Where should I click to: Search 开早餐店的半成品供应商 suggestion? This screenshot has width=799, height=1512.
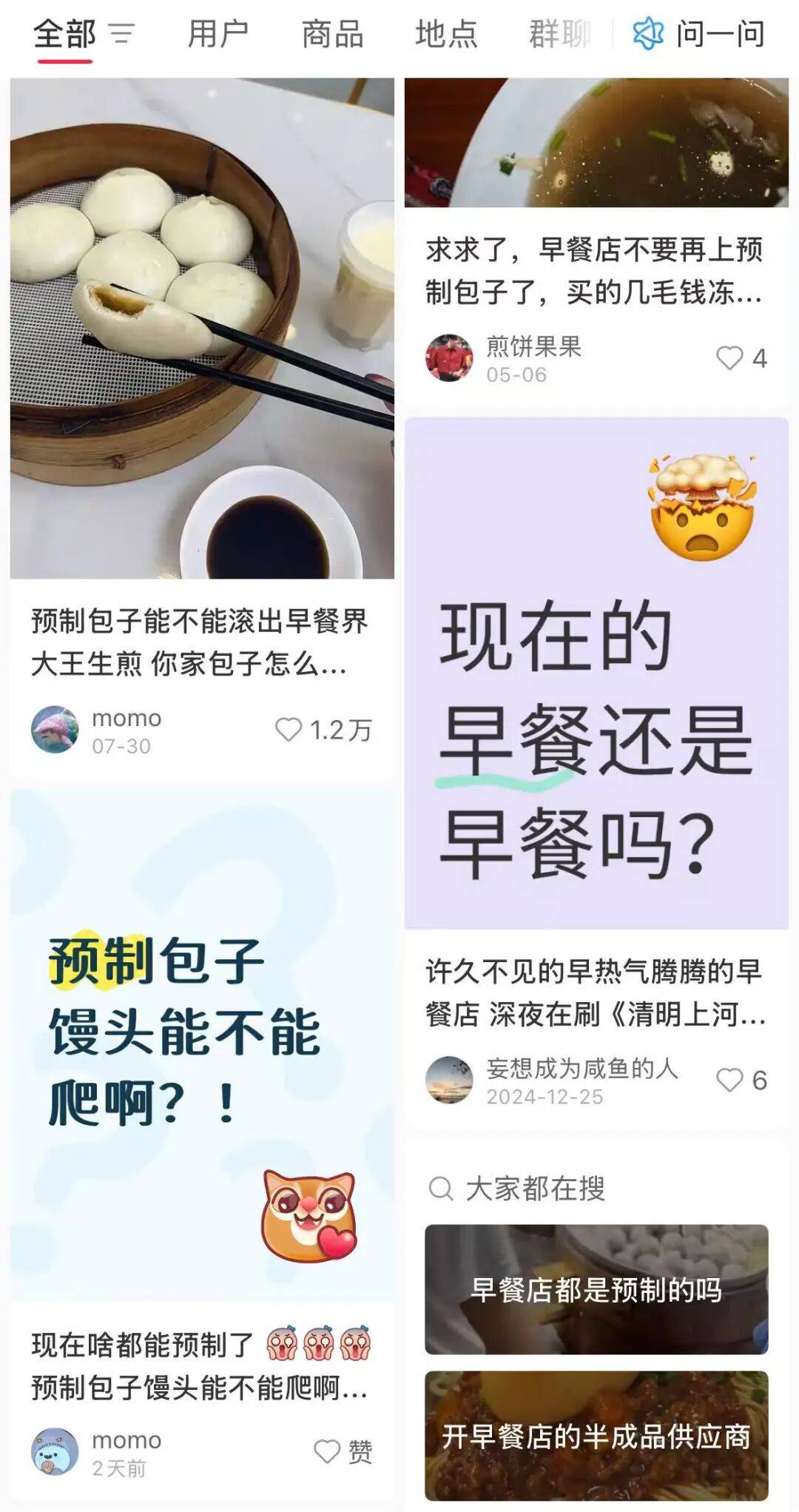[596, 1436]
